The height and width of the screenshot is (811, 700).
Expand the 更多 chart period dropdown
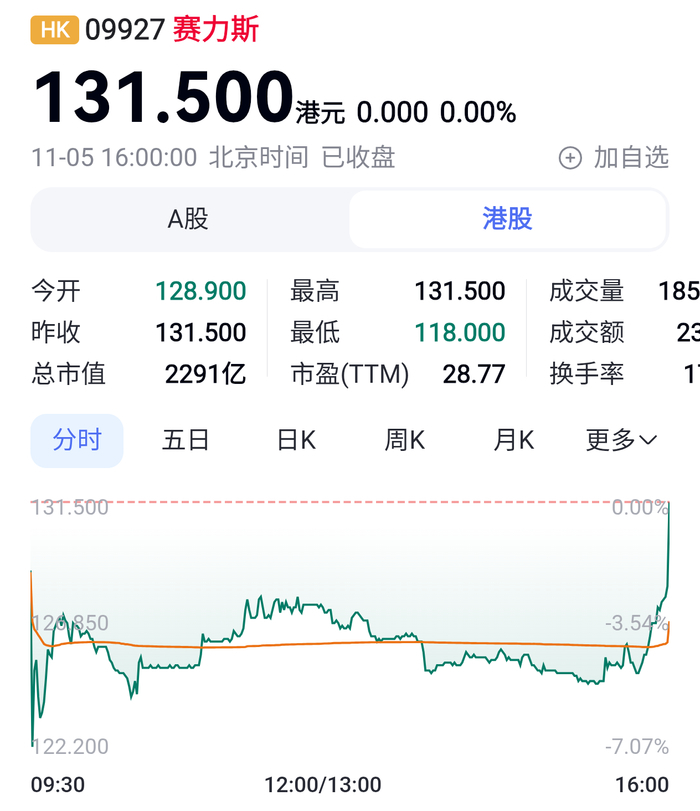click(x=621, y=440)
